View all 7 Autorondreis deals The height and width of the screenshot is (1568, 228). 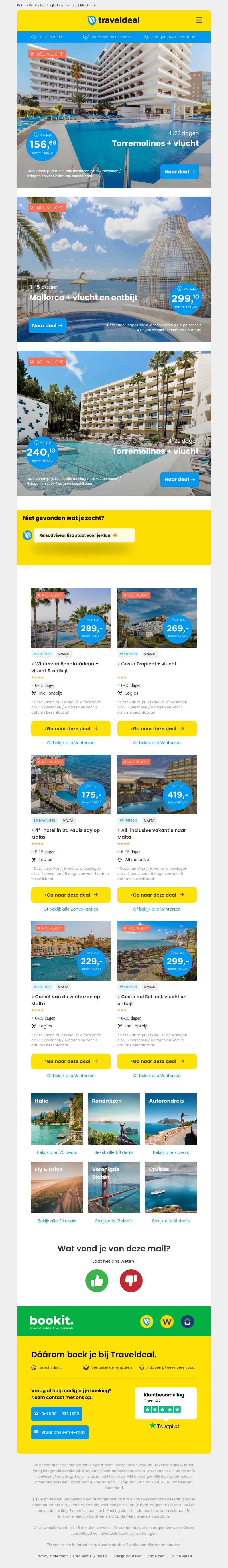171,1152
